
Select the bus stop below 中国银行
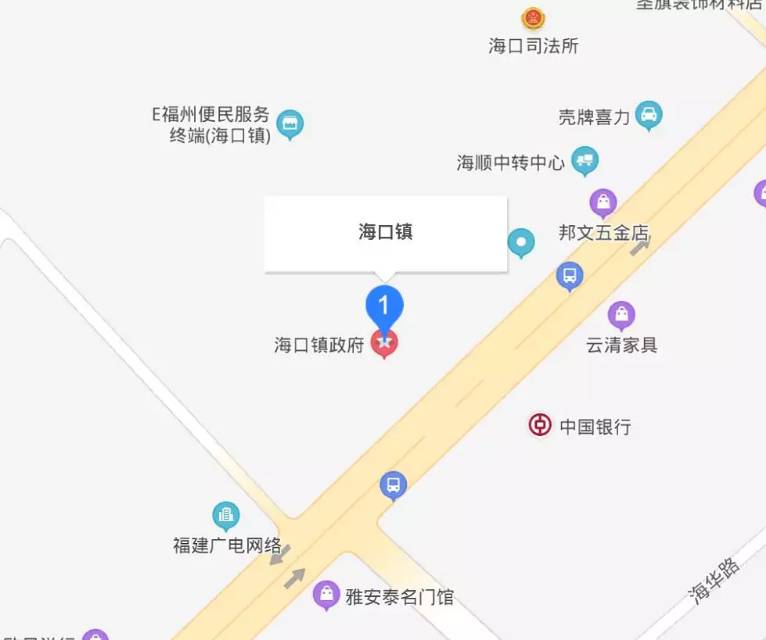click(x=393, y=487)
